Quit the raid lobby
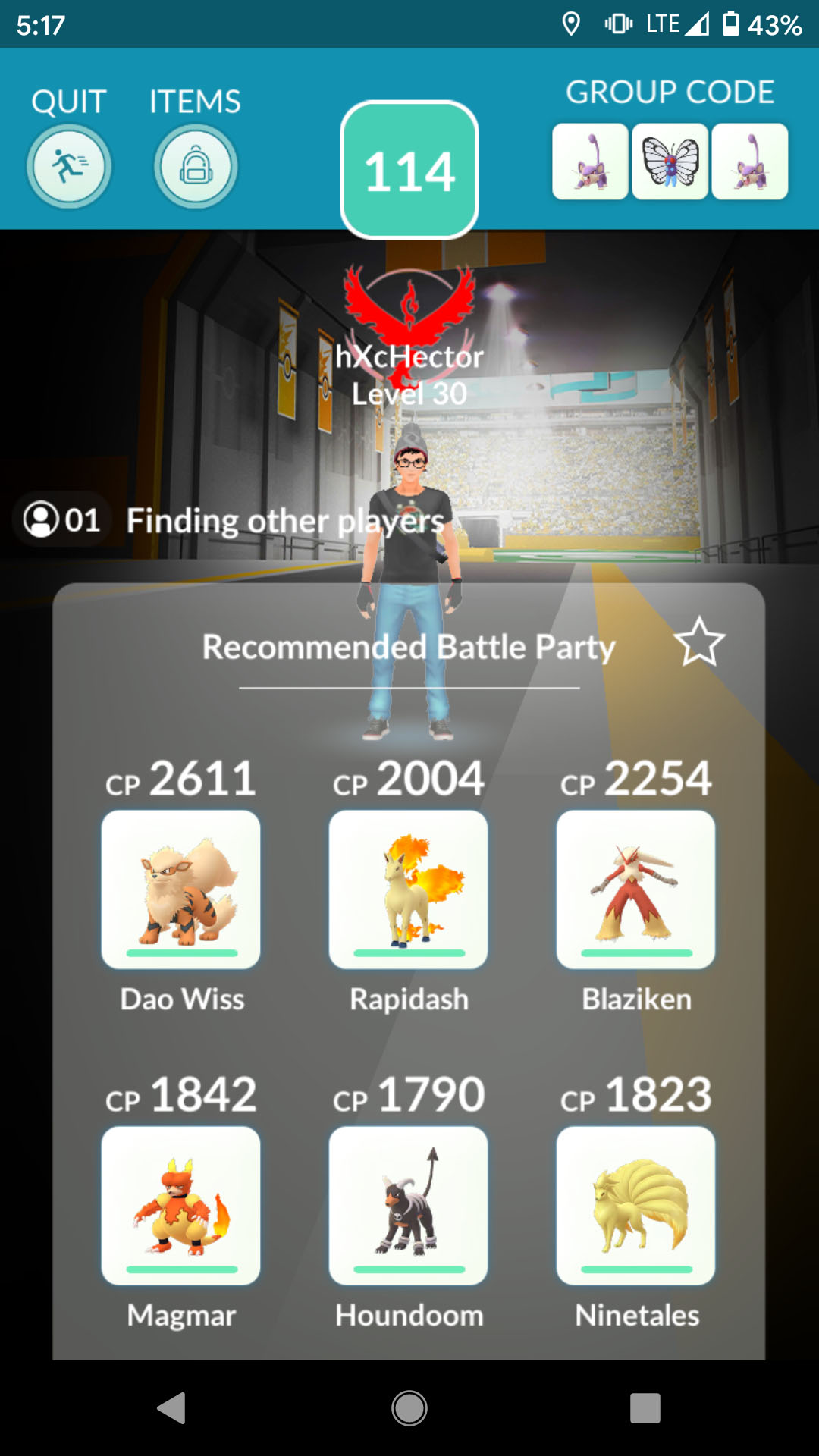The height and width of the screenshot is (1456, 819). coord(69,166)
